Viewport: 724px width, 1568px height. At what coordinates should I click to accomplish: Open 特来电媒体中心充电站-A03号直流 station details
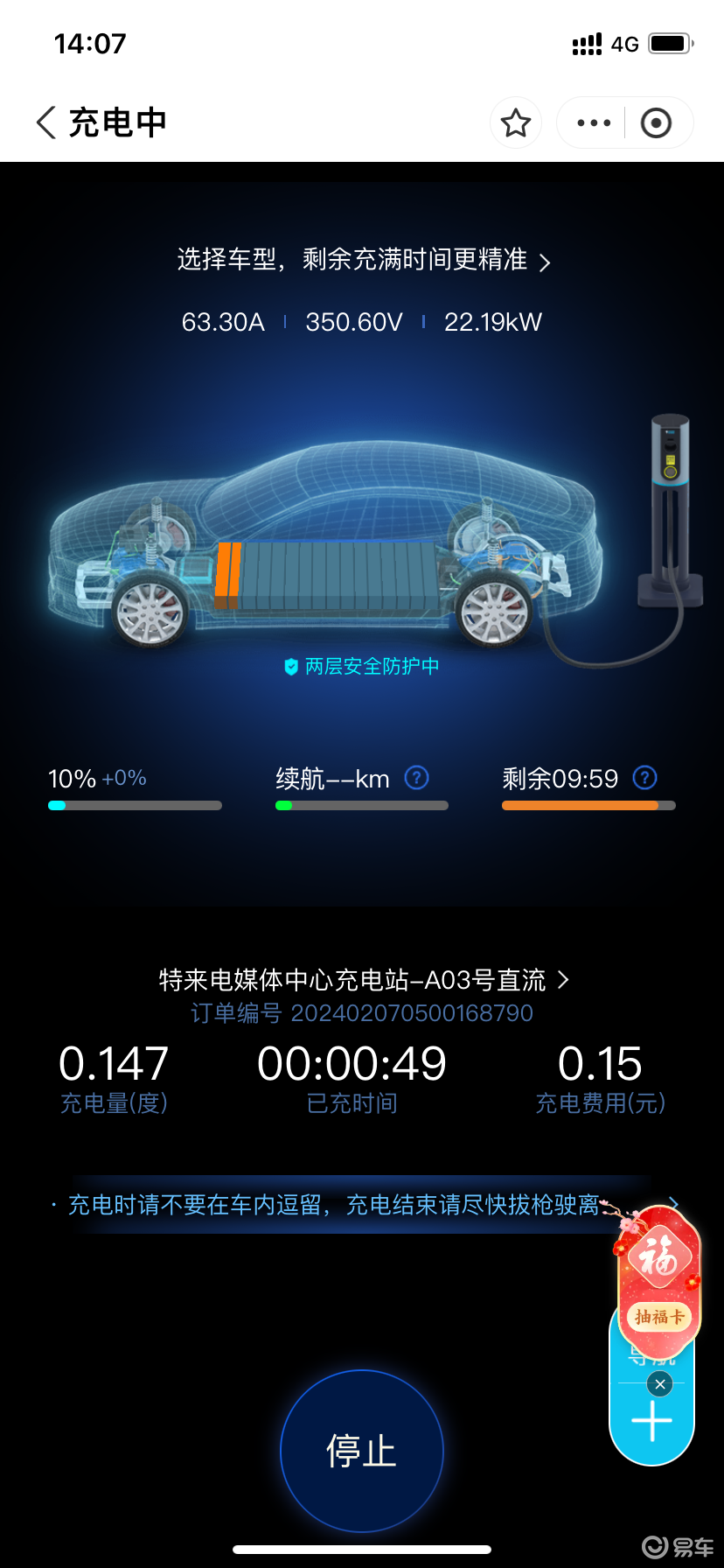363,980
